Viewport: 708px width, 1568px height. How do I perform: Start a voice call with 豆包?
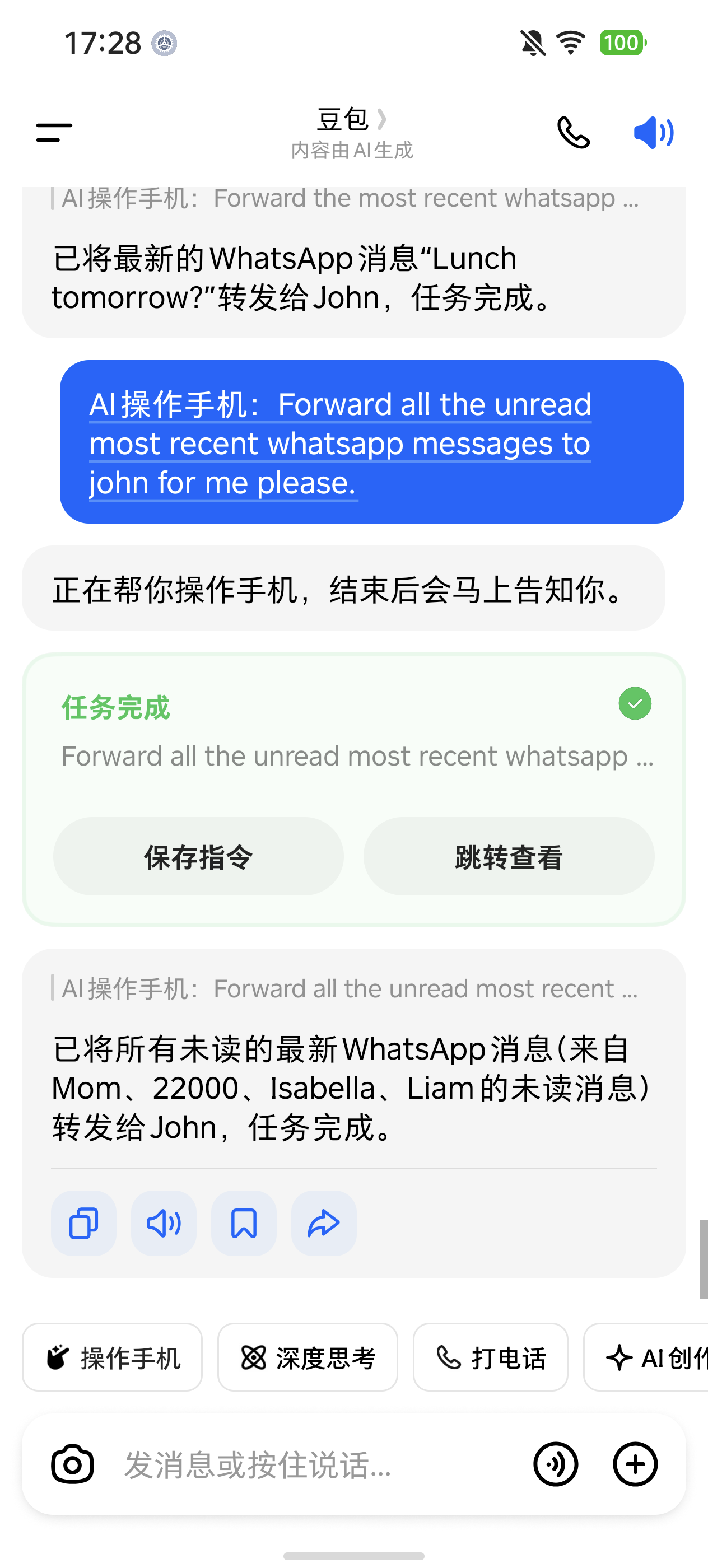573,132
